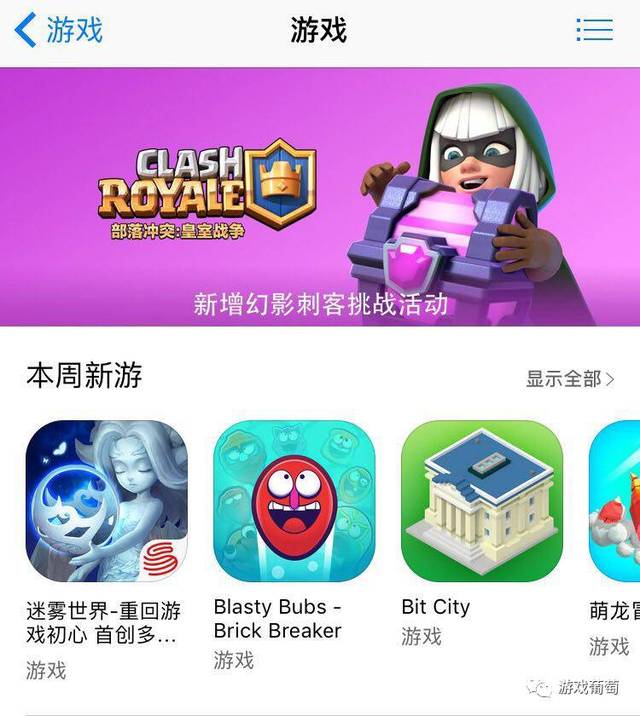Image resolution: width=640 pixels, height=716 pixels.
Task: Open the 迷雾世界 game page
Action: (x=106, y=500)
